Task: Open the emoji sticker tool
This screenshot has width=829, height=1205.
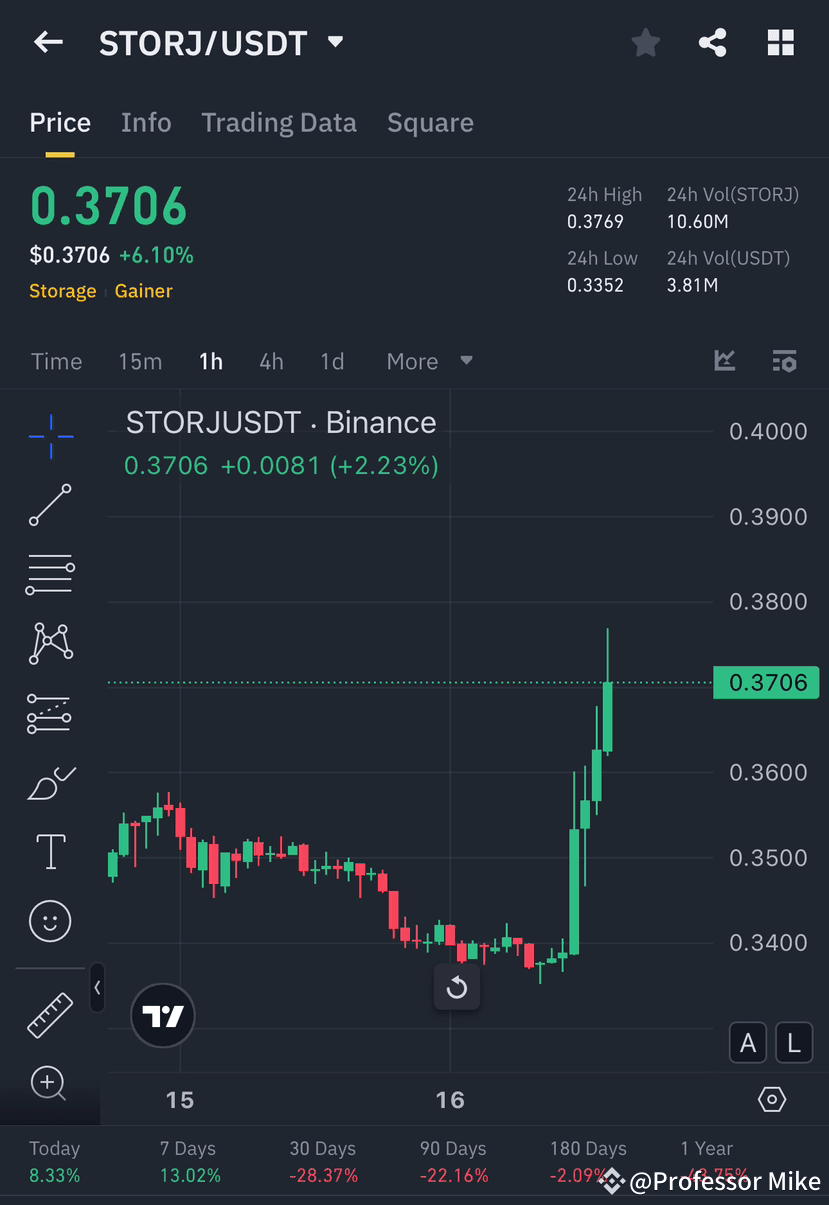Action: tap(50, 920)
